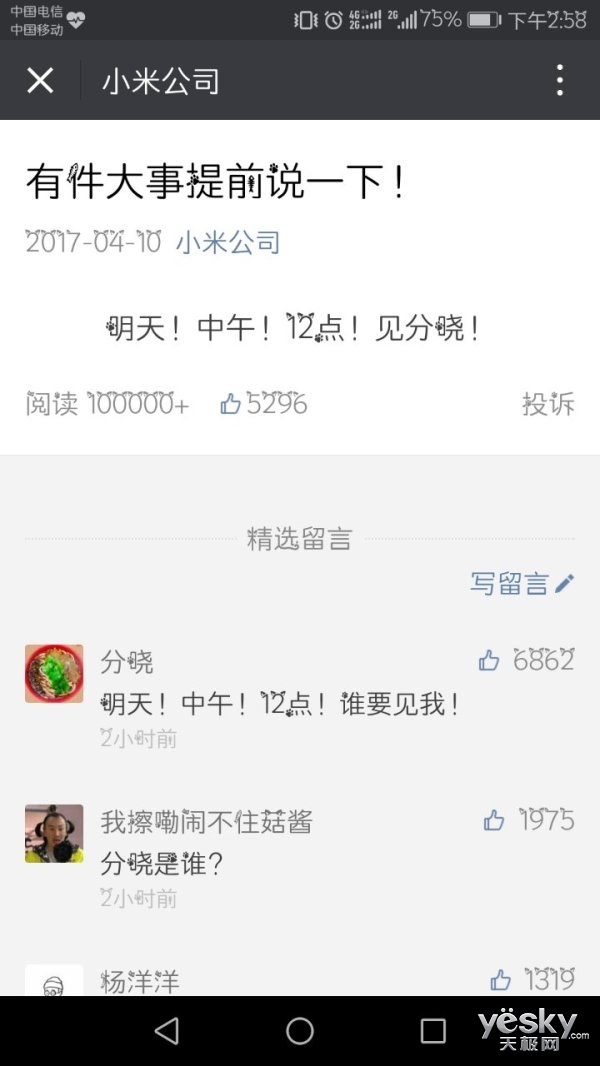Go back with the system back button

pyautogui.click(x=167, y=1030)
